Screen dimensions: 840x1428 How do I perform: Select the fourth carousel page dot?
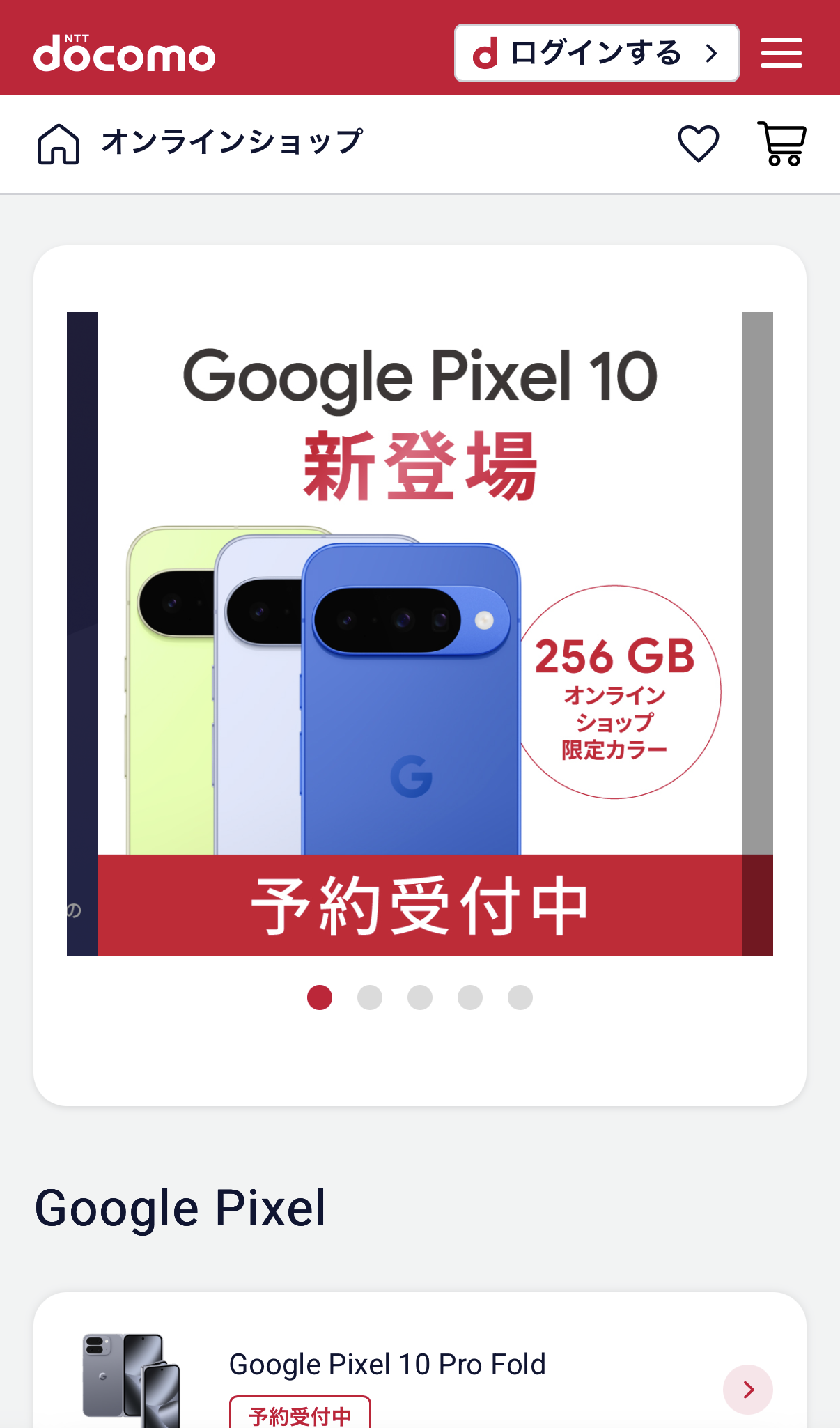tap(470, 997)
